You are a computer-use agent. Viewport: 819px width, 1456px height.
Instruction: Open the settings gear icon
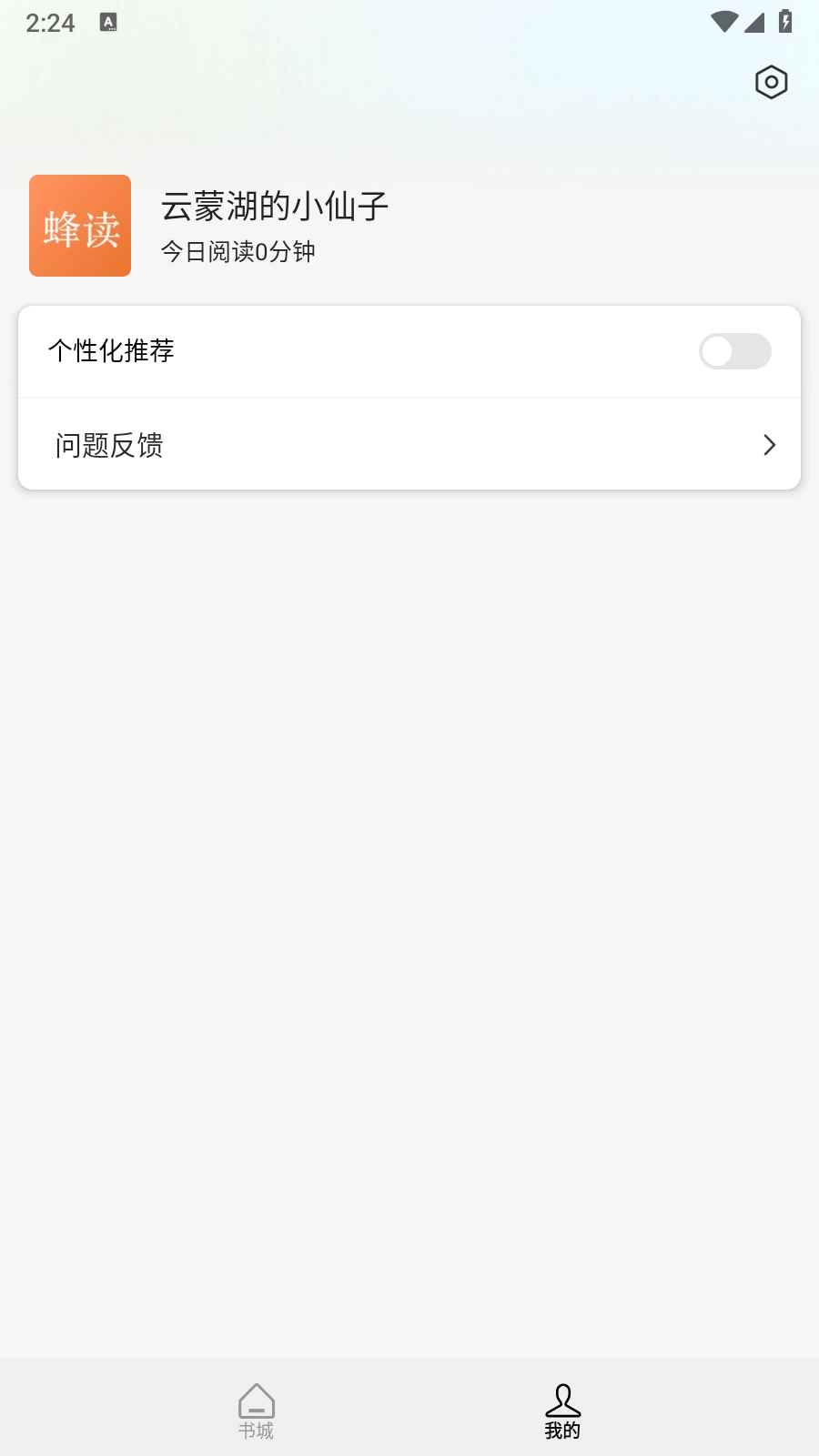(770, 81)
